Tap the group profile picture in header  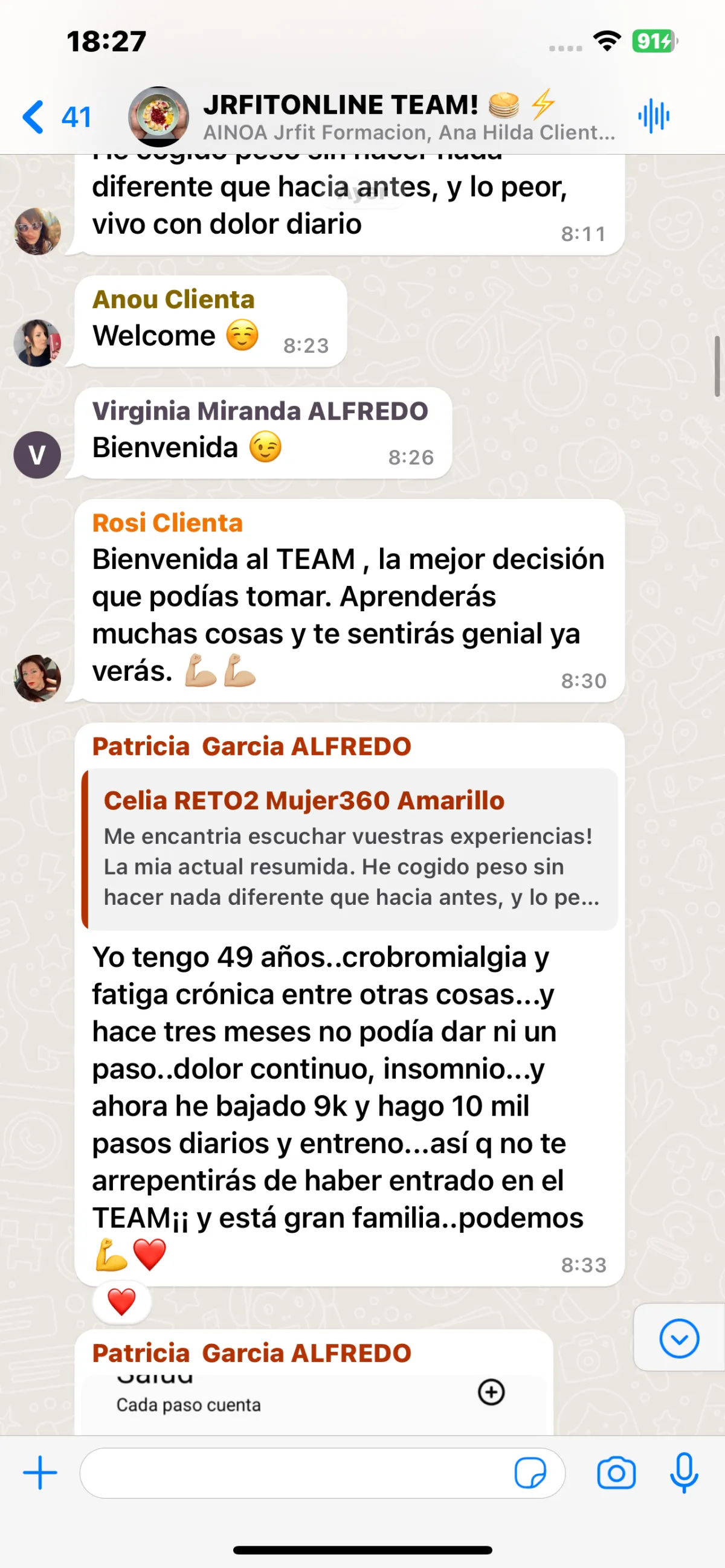coord(158,116)
